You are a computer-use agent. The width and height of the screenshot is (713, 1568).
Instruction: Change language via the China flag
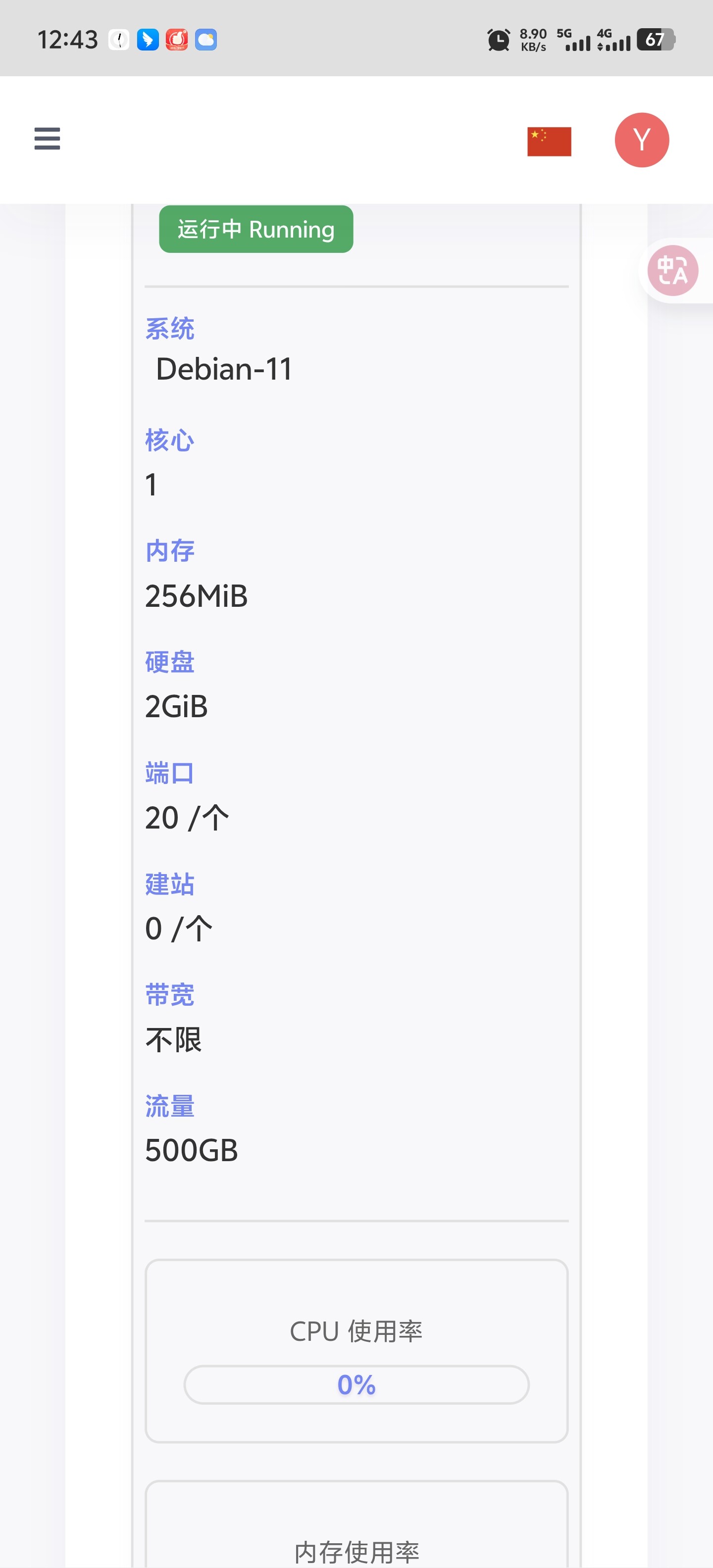click(x=549, y=141)
